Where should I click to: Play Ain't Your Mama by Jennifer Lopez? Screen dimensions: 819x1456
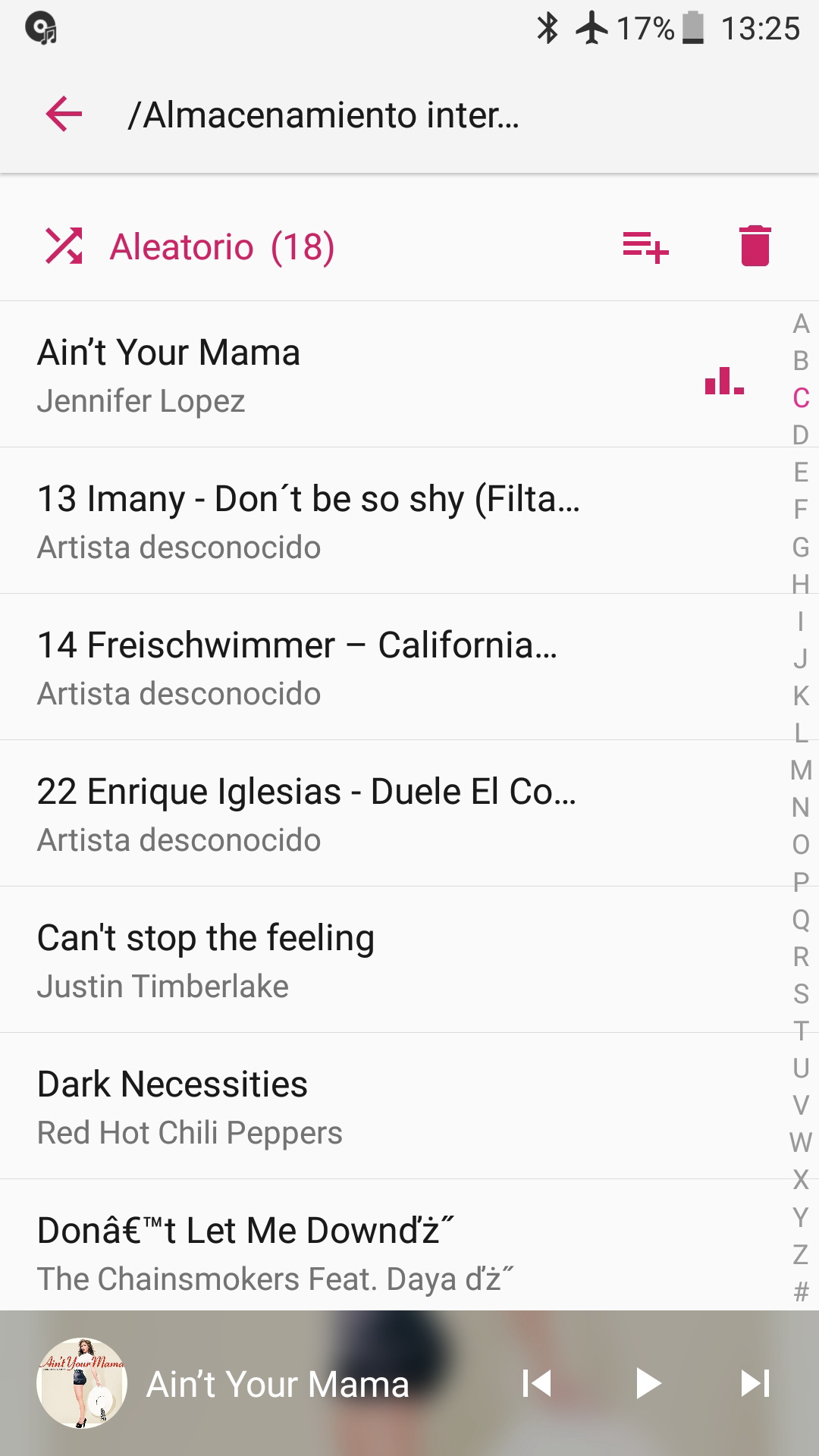pos(303,375)
